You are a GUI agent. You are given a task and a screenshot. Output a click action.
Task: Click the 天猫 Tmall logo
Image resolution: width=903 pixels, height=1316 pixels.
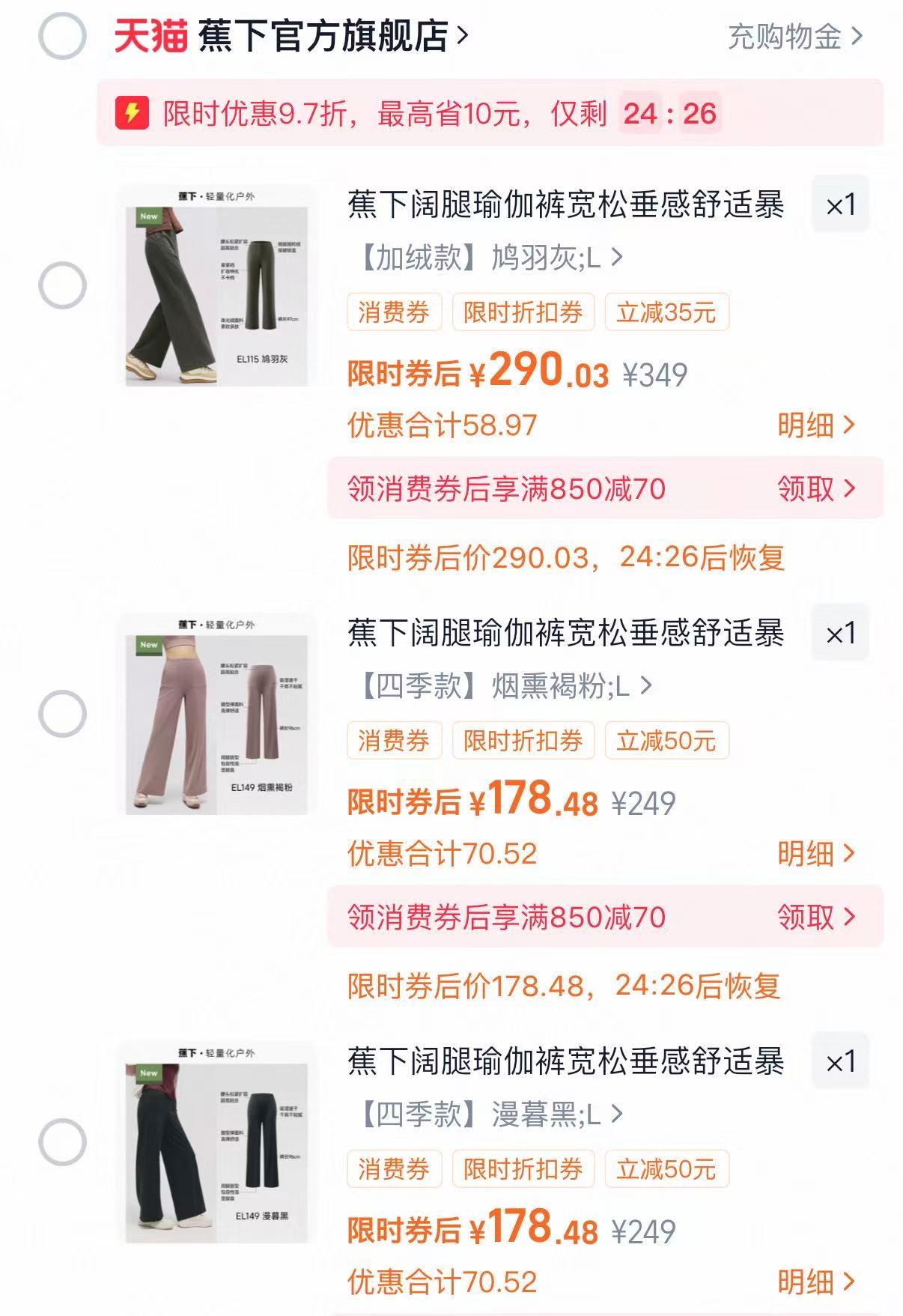tap(150, 35)
